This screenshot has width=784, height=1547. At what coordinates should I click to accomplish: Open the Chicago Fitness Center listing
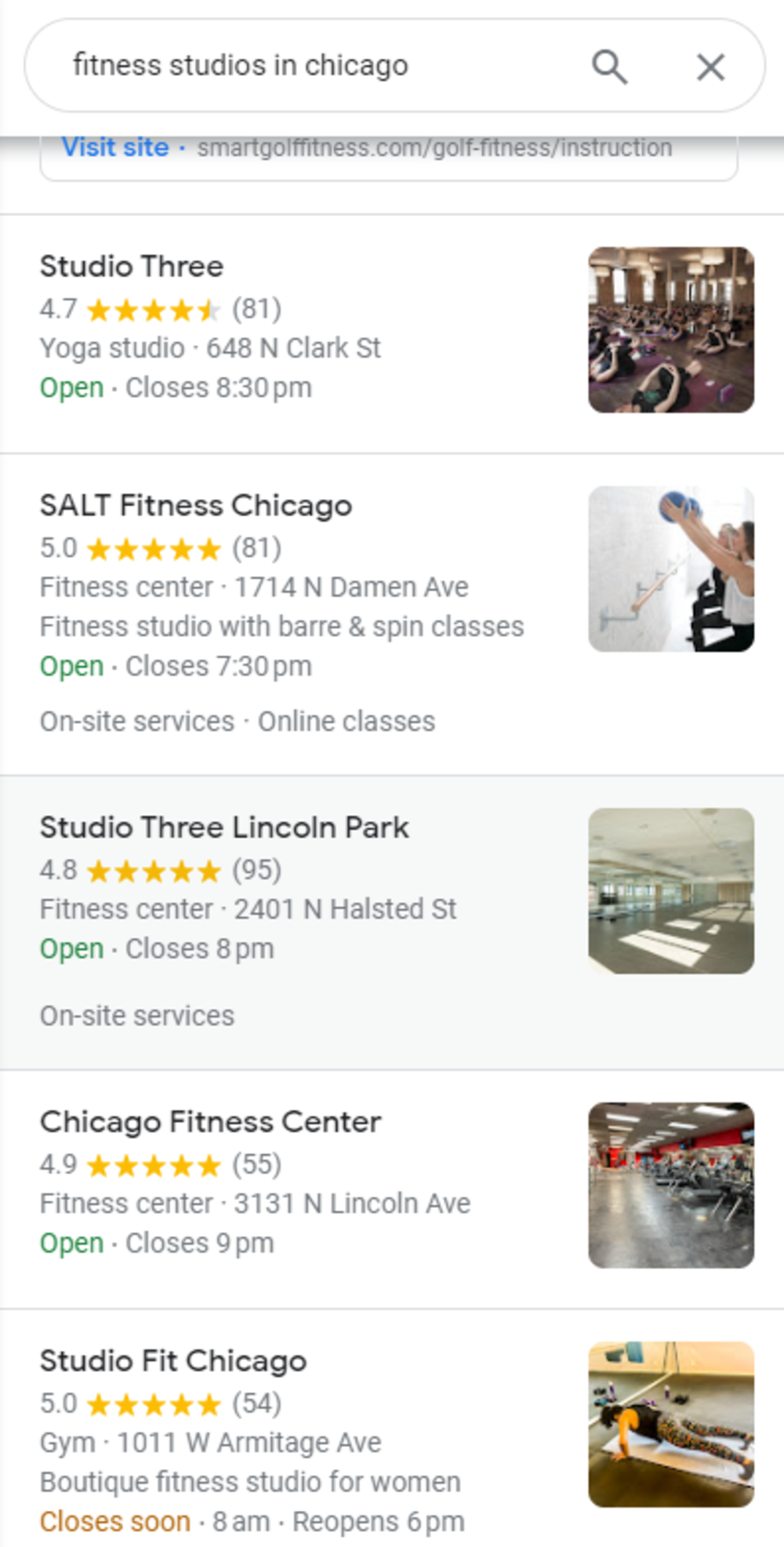click(x=210, y=1122)
